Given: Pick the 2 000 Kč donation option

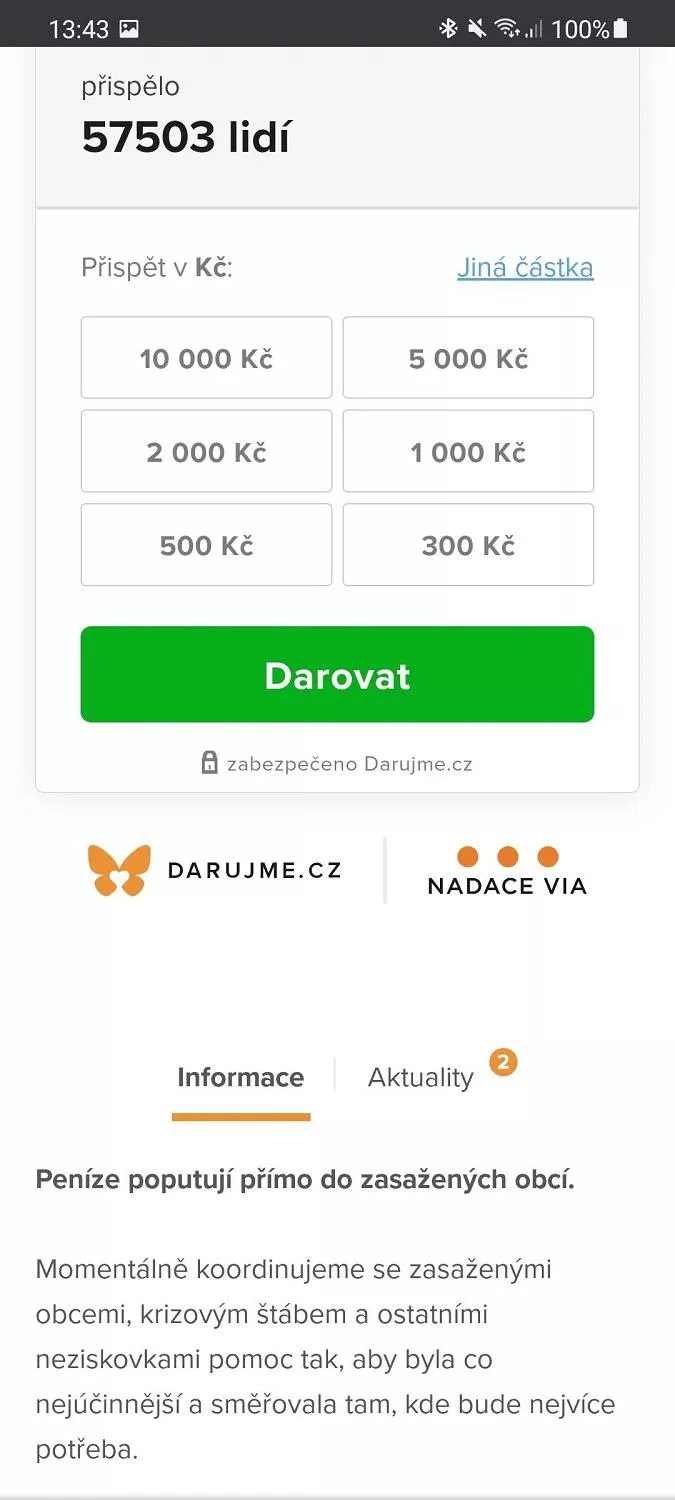Looking at the screenshot, I should coord(206,451).
